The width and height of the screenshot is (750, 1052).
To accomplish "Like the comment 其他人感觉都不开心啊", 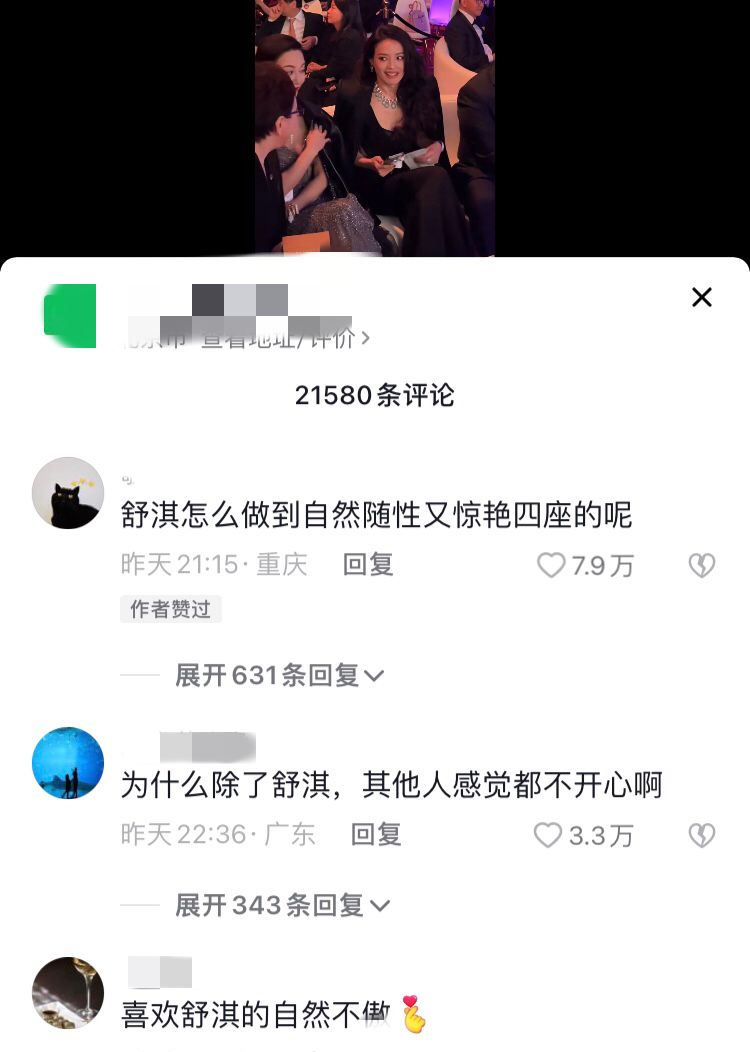I will pos(548,835).
